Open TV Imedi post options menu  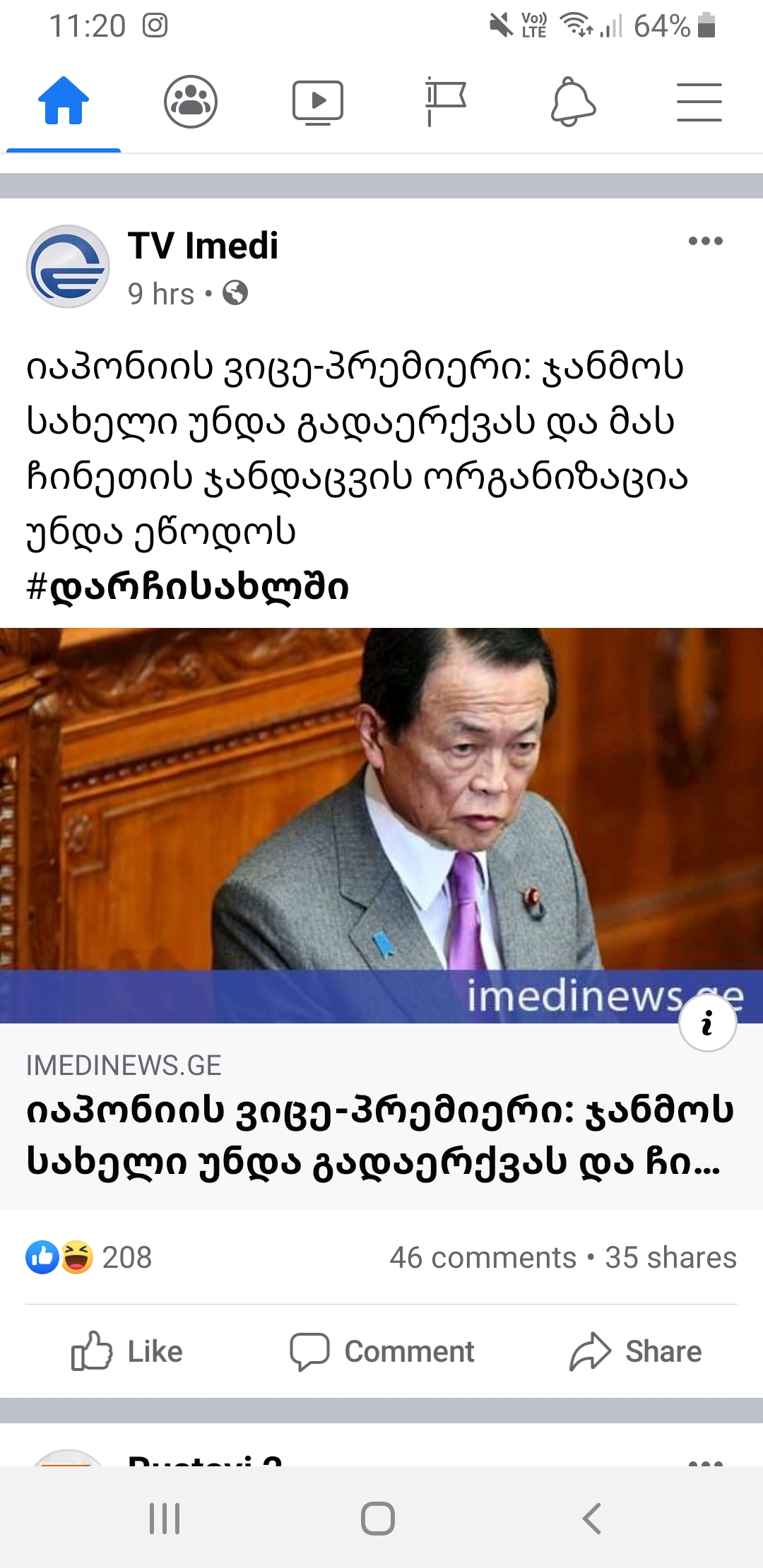pyautogui.click(x=705, y=242)
